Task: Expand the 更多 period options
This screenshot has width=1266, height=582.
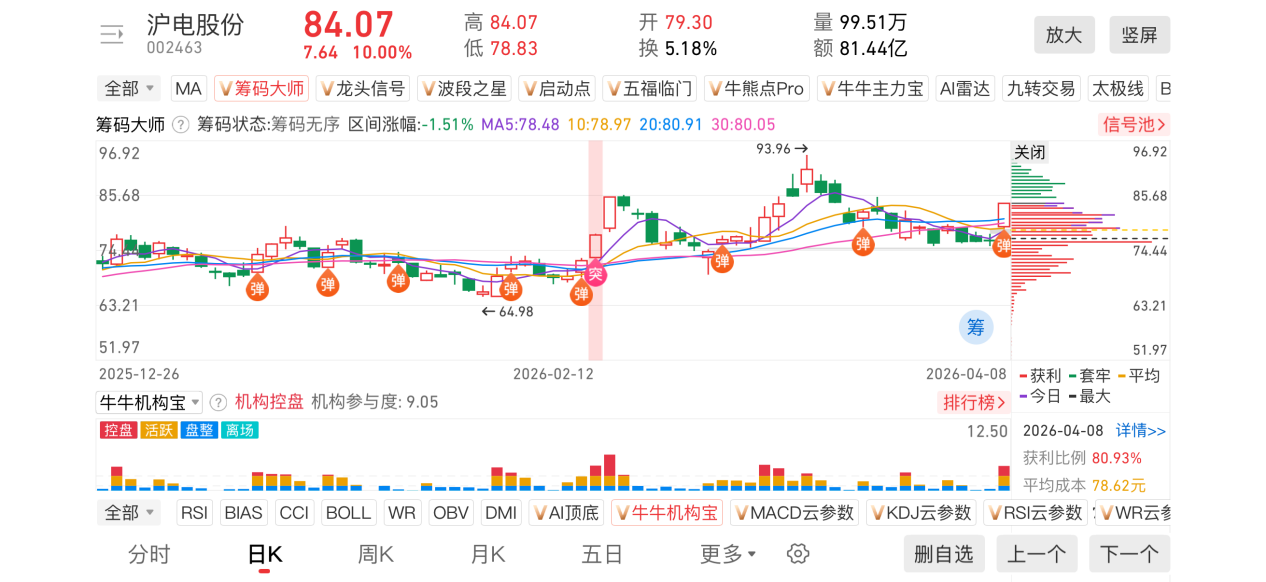Action: (x=728, y=554)
